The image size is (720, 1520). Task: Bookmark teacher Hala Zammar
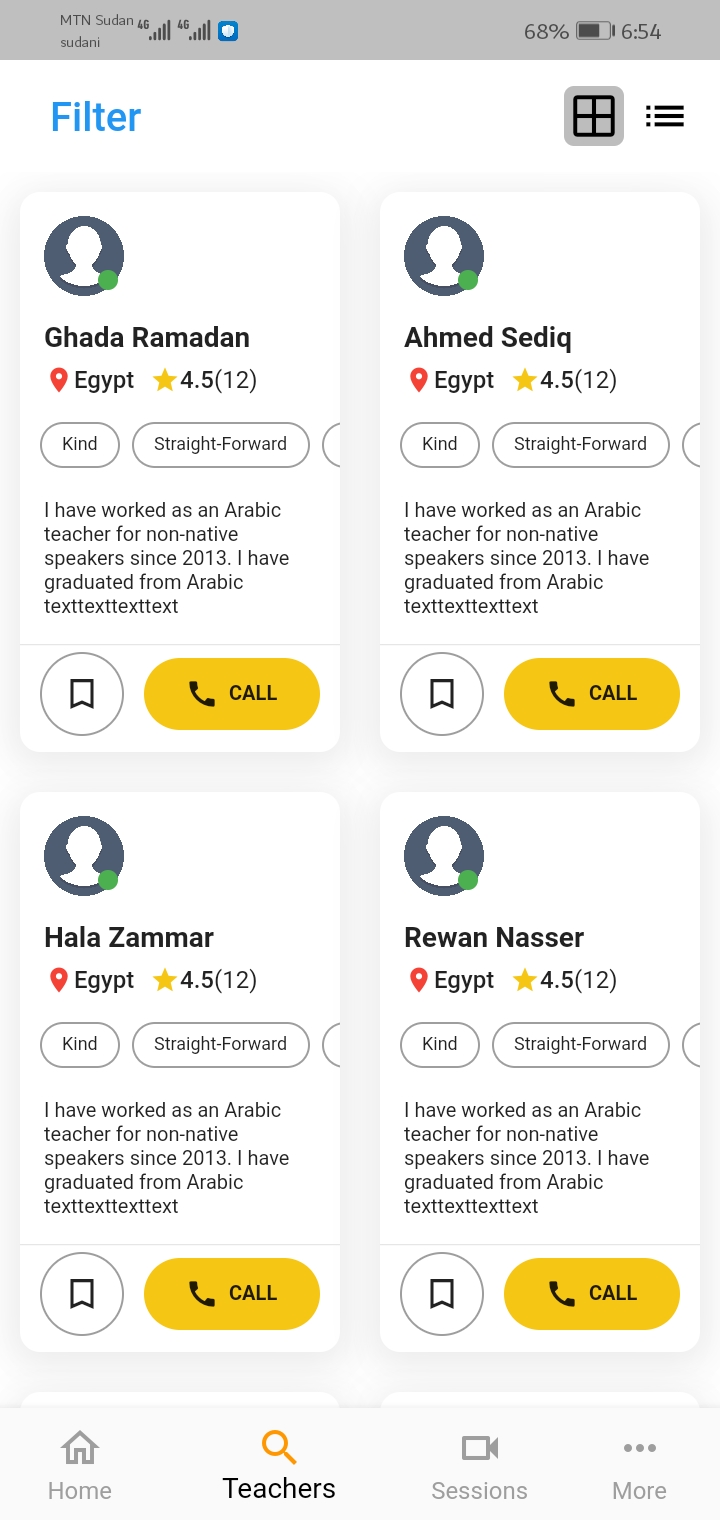pos(82,1293)
